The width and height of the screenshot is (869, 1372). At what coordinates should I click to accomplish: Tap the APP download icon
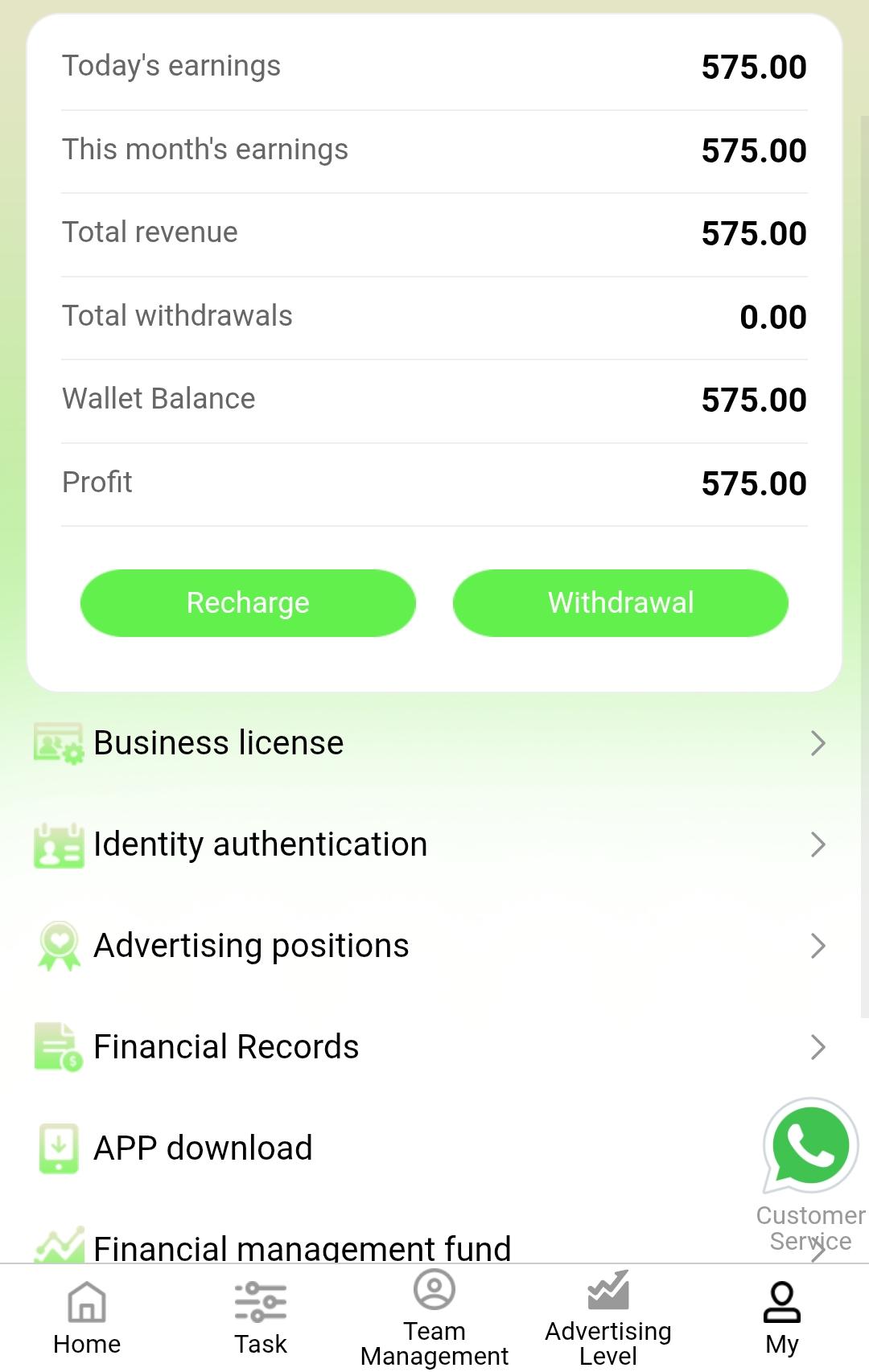(x=57, y=1148)
